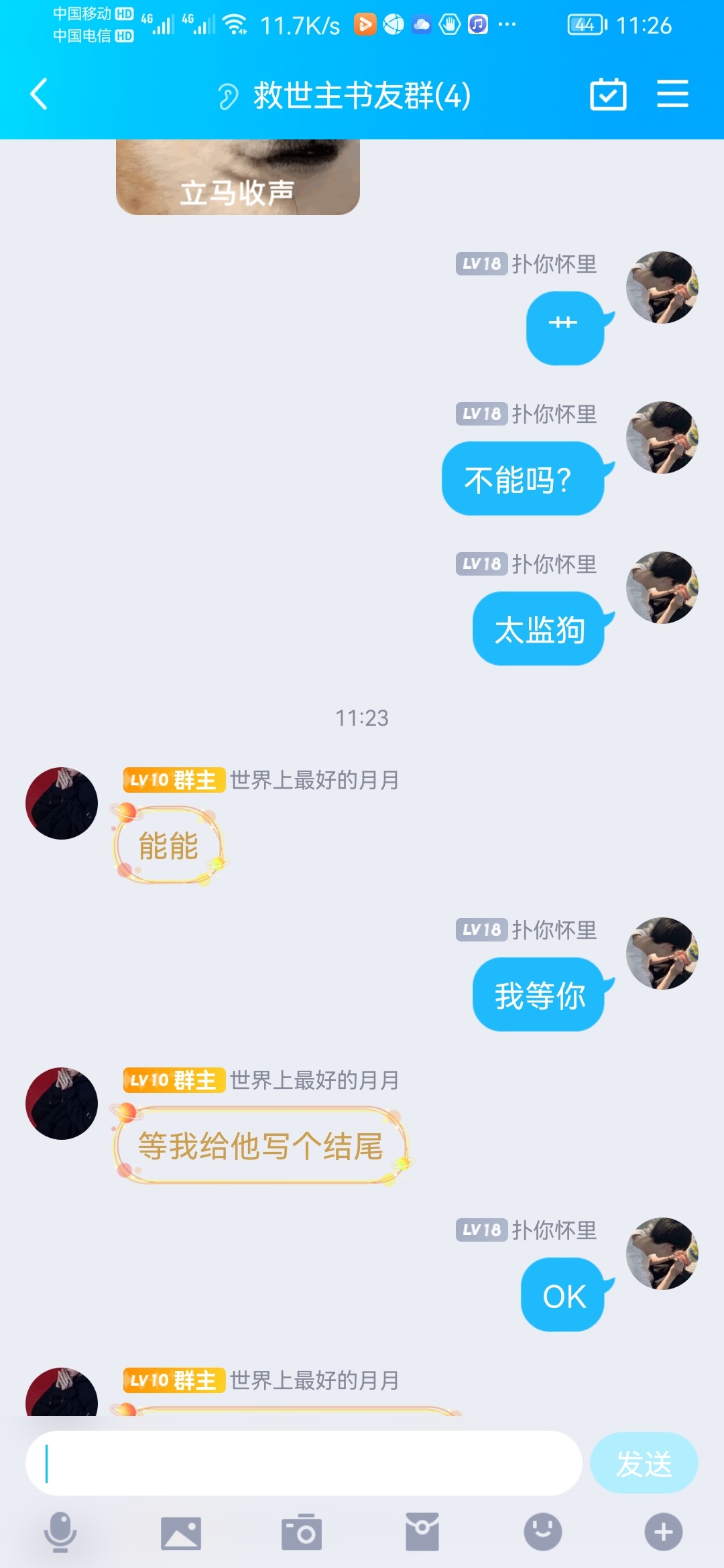Open the camera to take photo
This screenshot has height=1568, width=724.
point(302,1532)
